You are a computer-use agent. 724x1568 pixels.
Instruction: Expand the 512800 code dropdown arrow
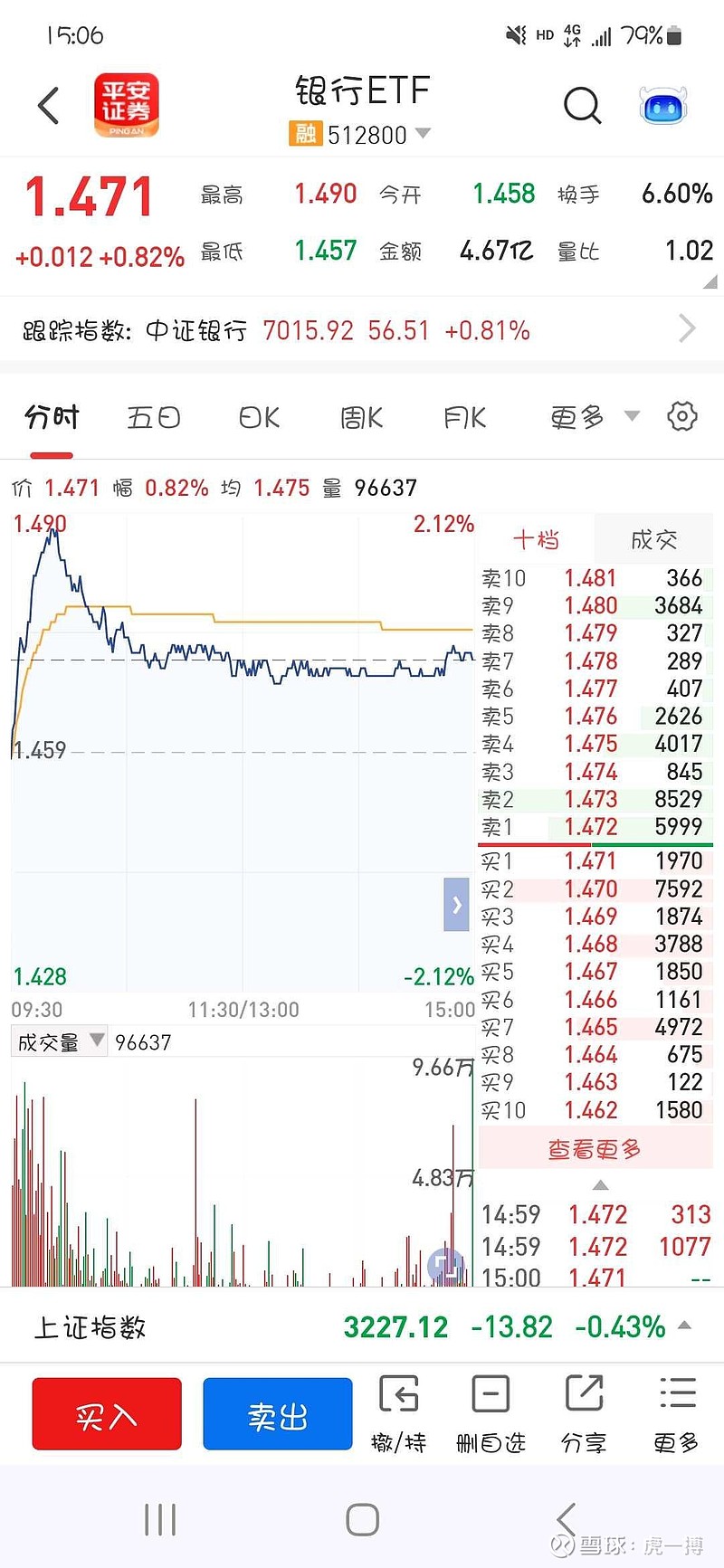coord(422,135)
